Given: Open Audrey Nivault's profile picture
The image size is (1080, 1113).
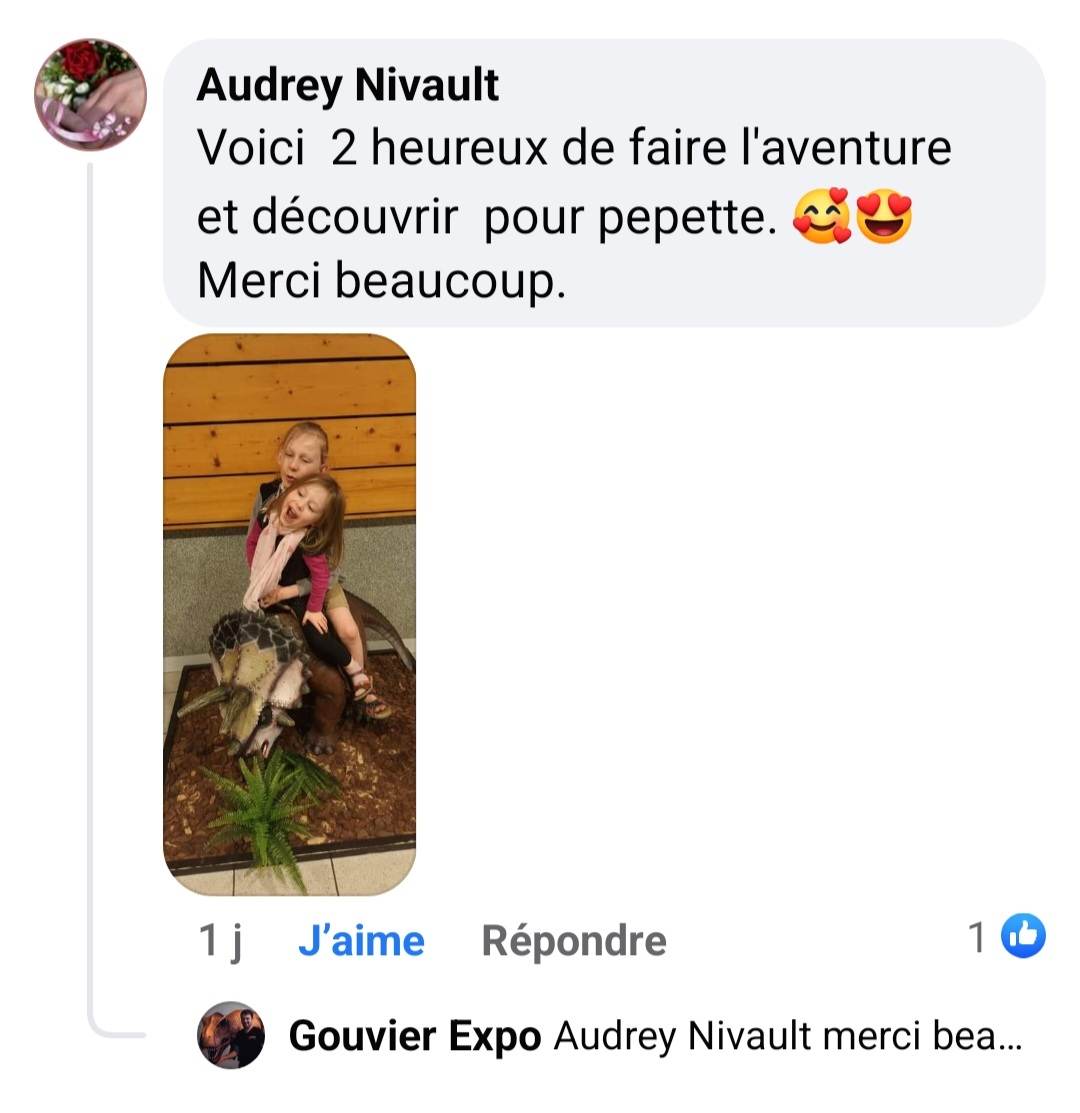Looking at the screenshot, I should pos(90,95).
